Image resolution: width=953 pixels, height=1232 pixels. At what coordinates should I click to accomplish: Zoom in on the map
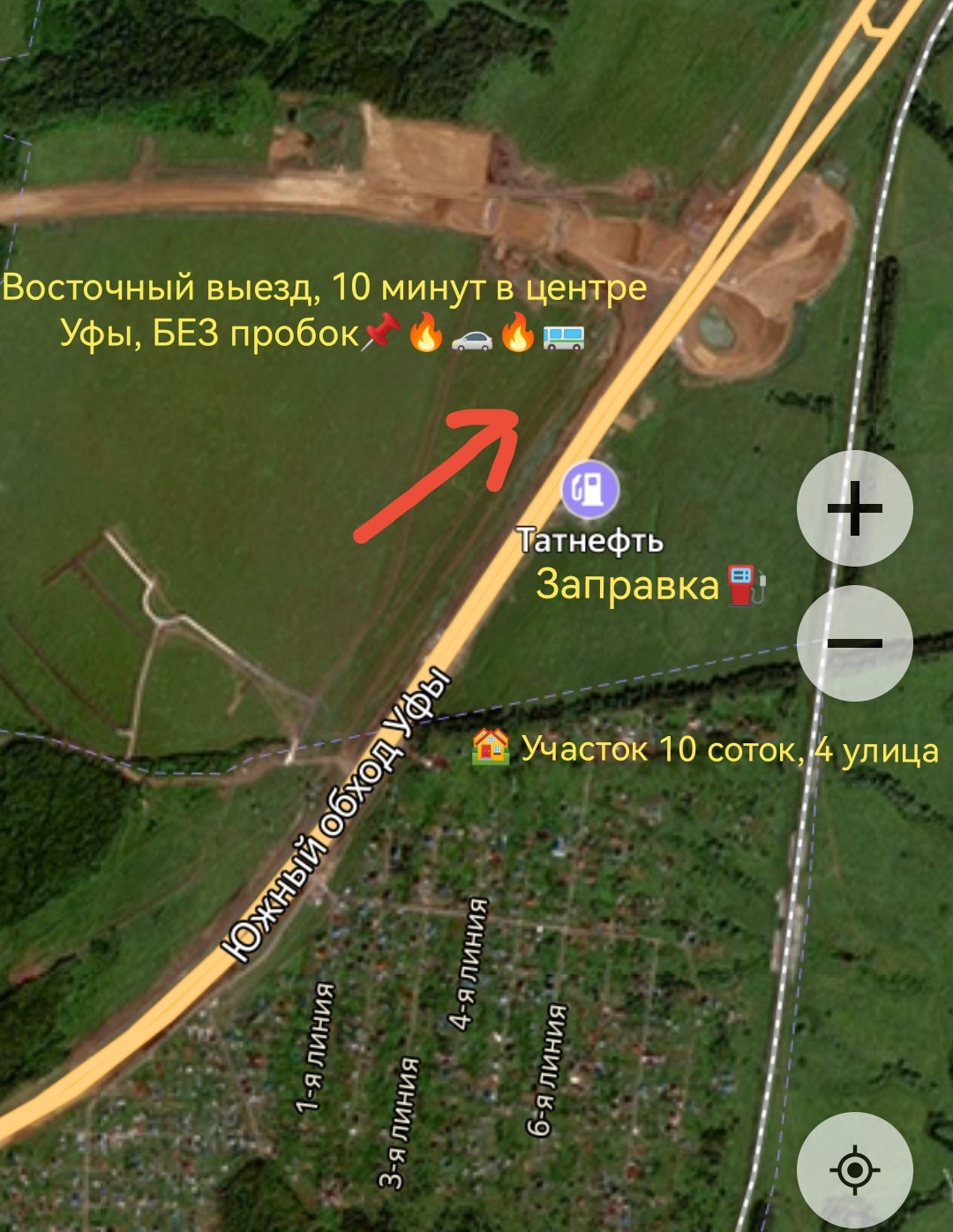(x=854, y=508)
